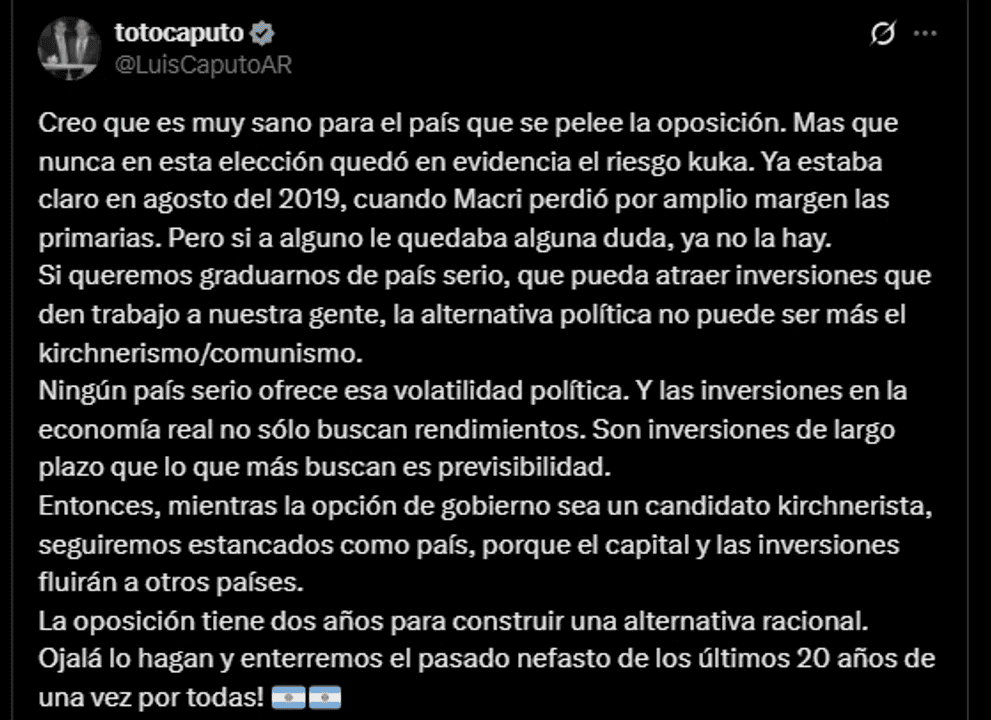Tap the totocaputo display name
991x720 pixels.
[x=178, y=33]
